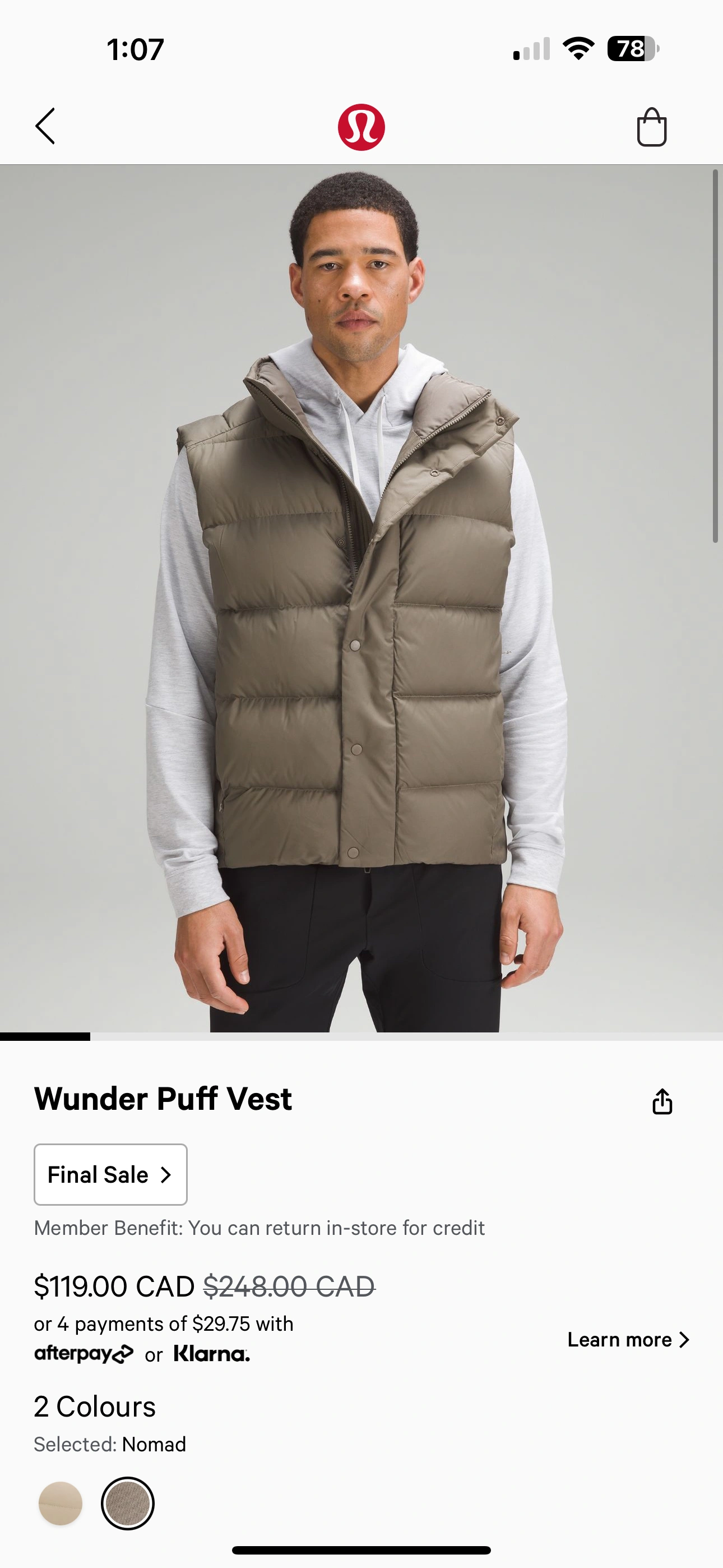The image size is (723, 1568).
Task: Open the vest product photo
Action: pos(361,598)
